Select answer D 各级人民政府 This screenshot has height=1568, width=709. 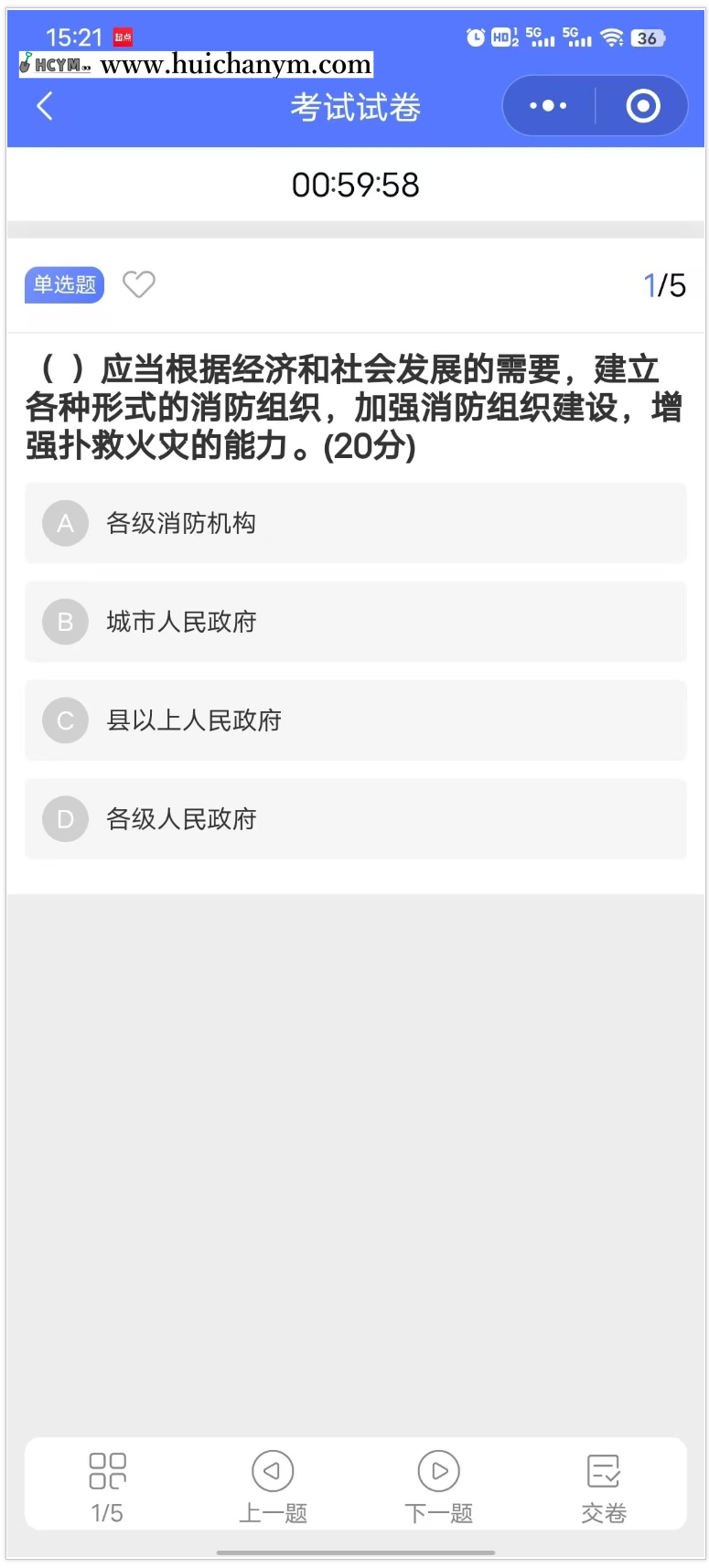tap(355, 818)
